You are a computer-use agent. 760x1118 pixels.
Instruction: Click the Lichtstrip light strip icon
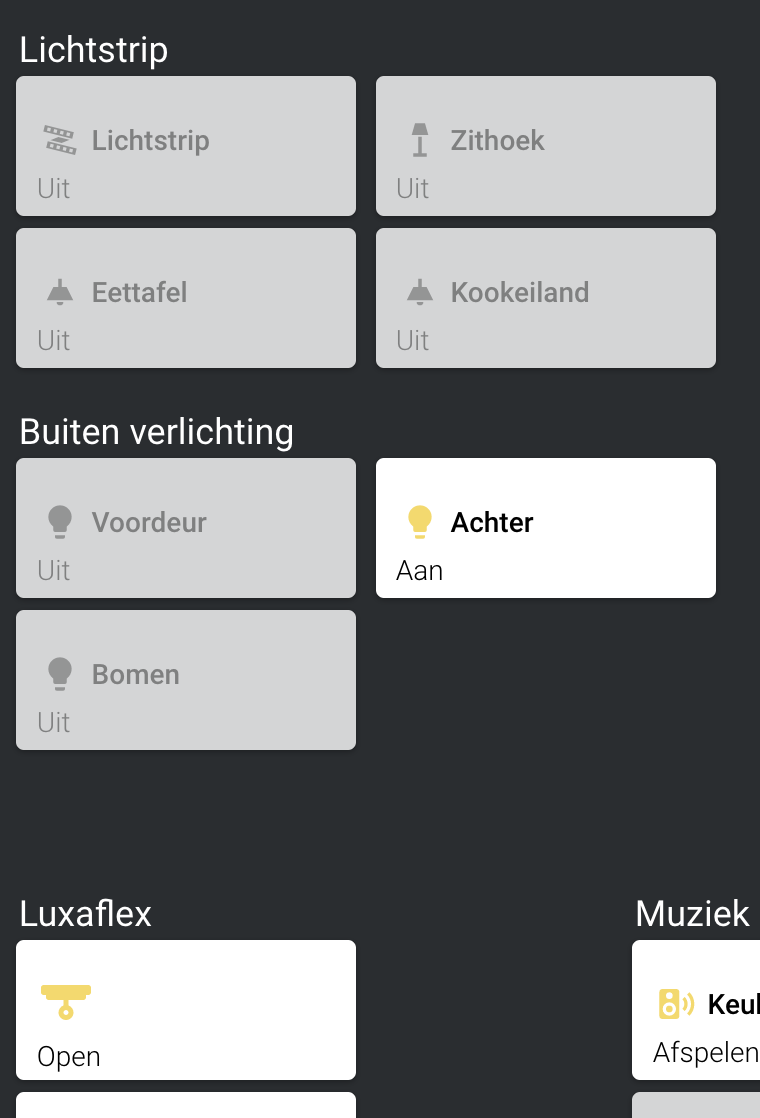pos(60,140)
